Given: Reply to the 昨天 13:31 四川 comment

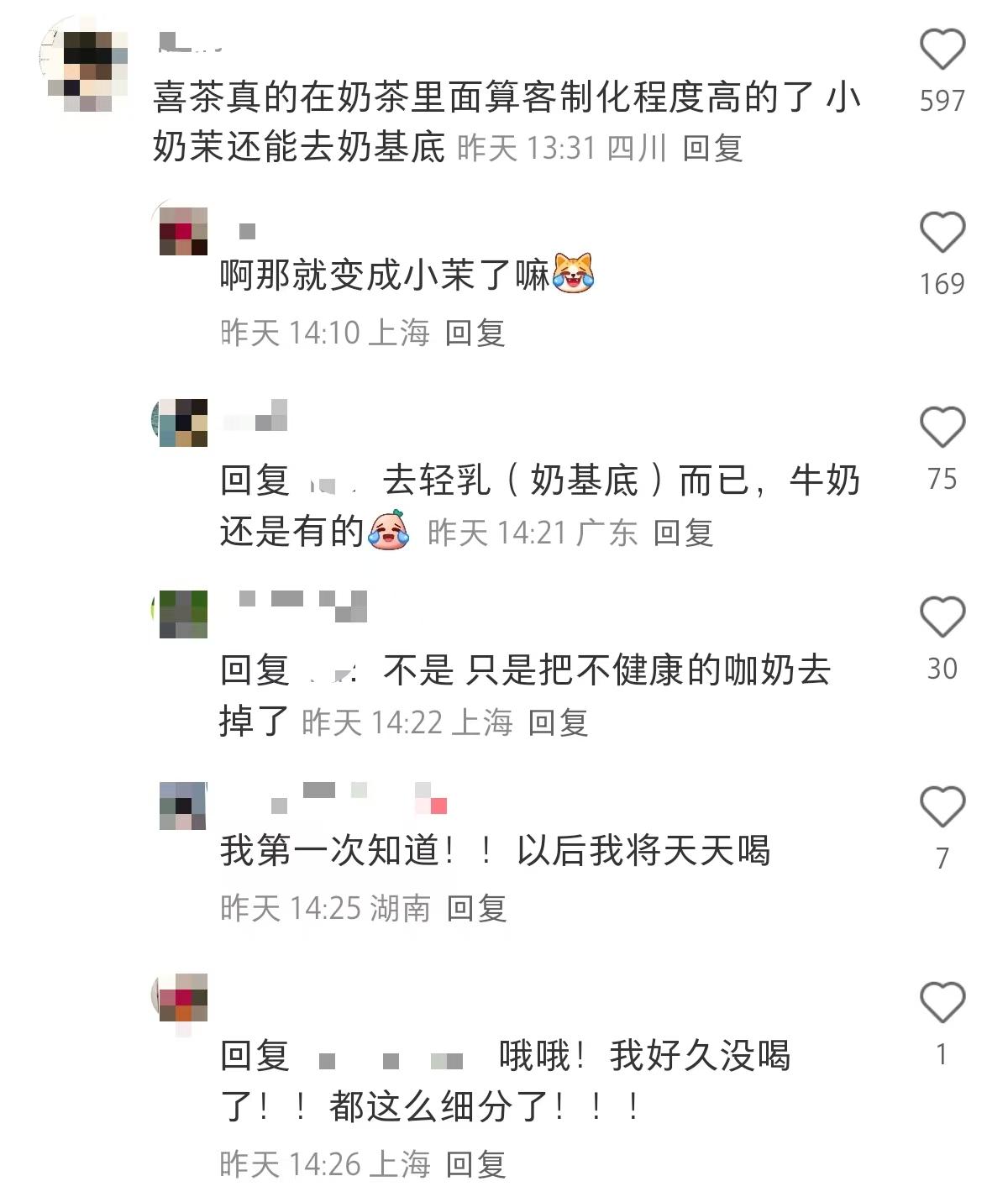Looking at the screenshot, I should pos(712,149).
